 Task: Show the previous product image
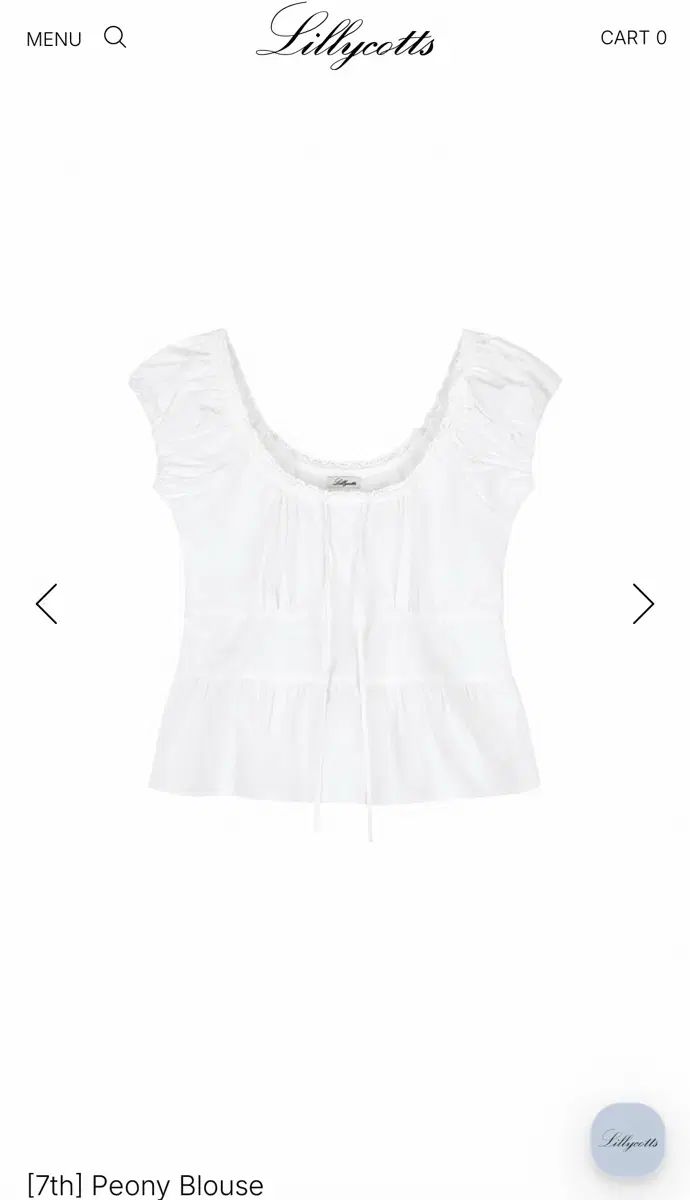(x=46, y=604)
